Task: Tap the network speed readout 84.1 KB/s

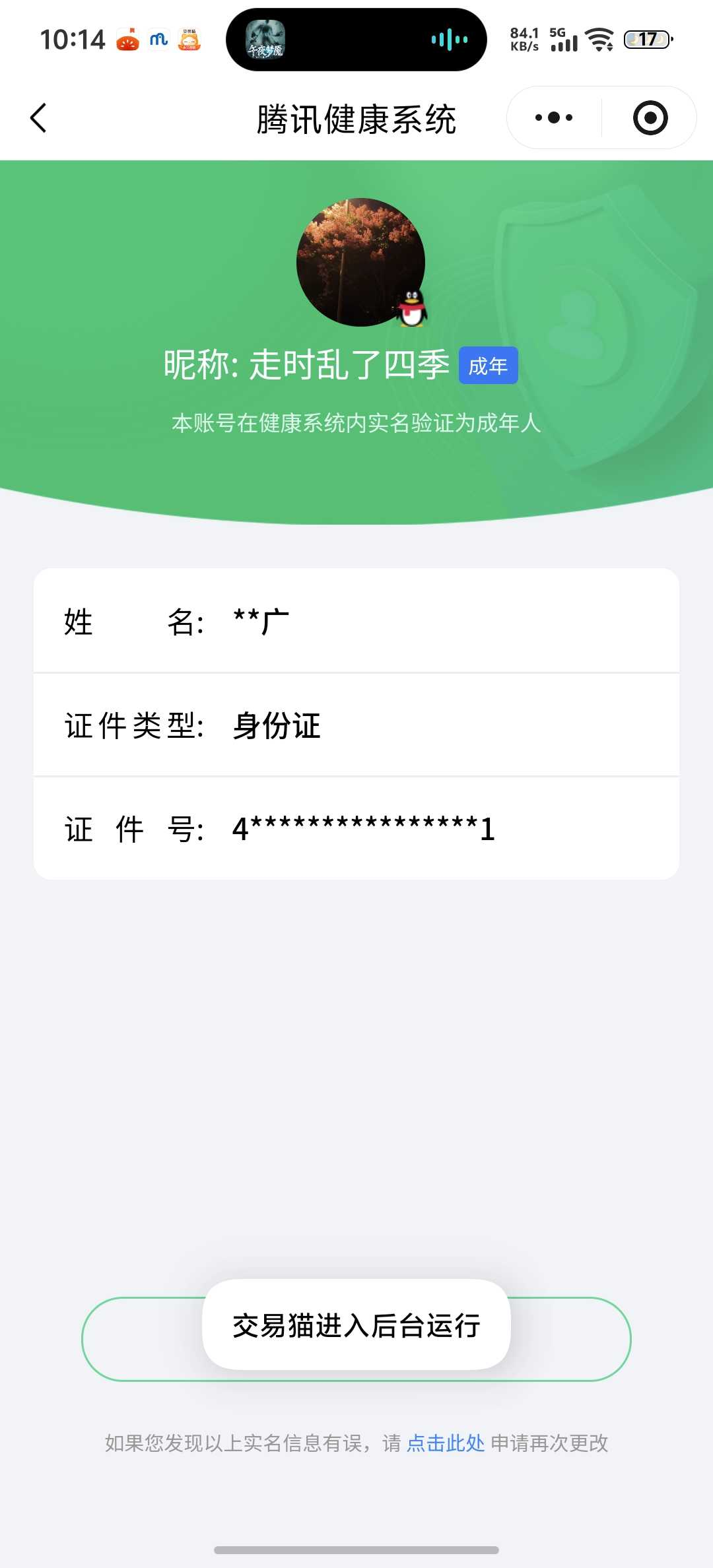Action: 525,38
